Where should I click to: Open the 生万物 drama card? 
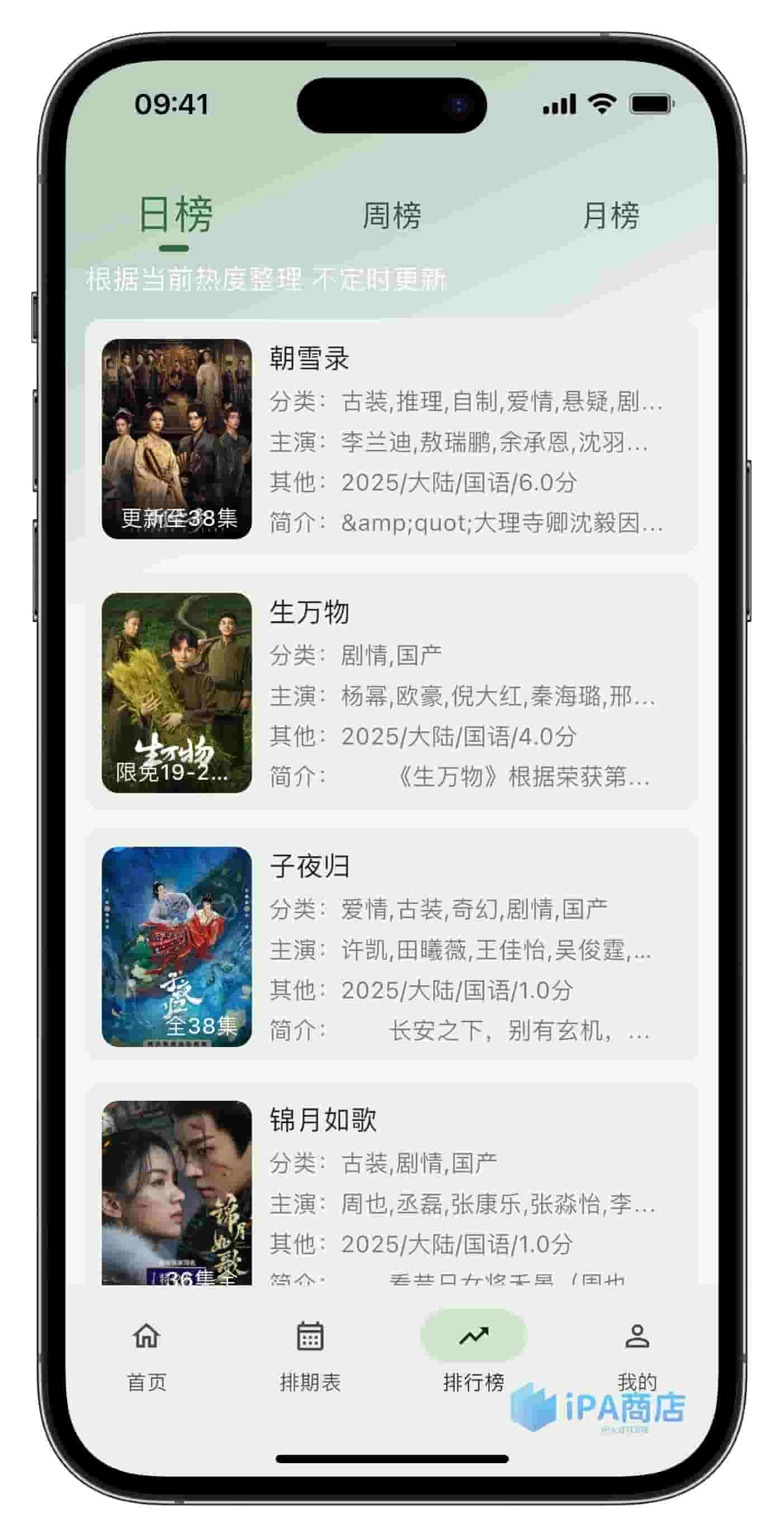click(391, 692)
